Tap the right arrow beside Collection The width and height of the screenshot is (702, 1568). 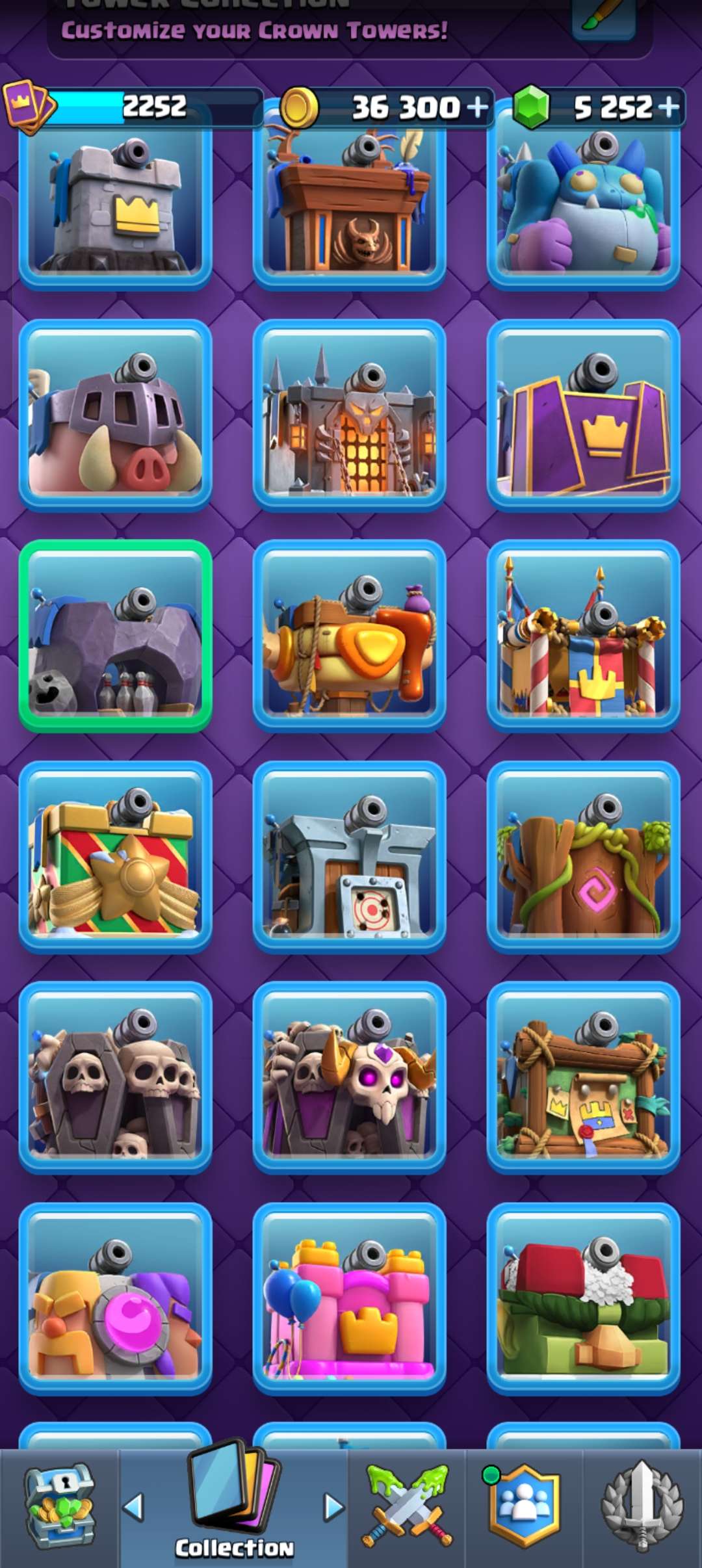pos(333,1507)
